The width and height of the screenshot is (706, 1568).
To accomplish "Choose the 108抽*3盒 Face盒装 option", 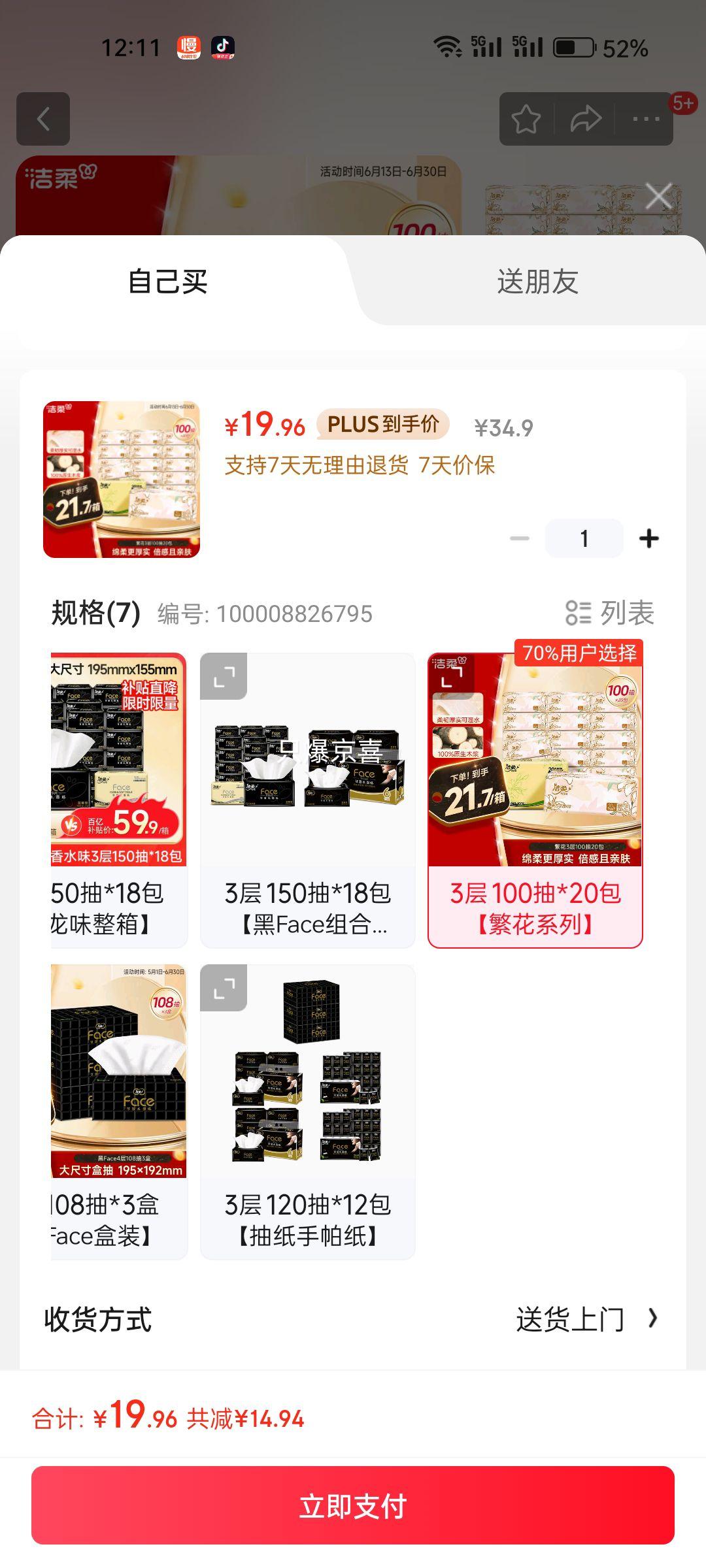I will click(119, 1111).
